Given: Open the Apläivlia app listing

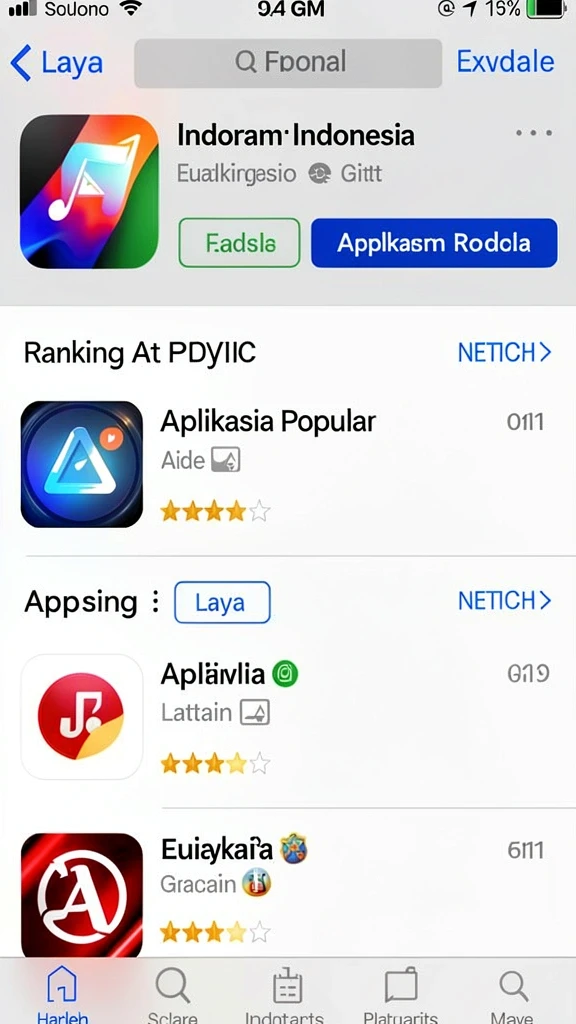Looking at the screenshot, I should coord(288,716).
